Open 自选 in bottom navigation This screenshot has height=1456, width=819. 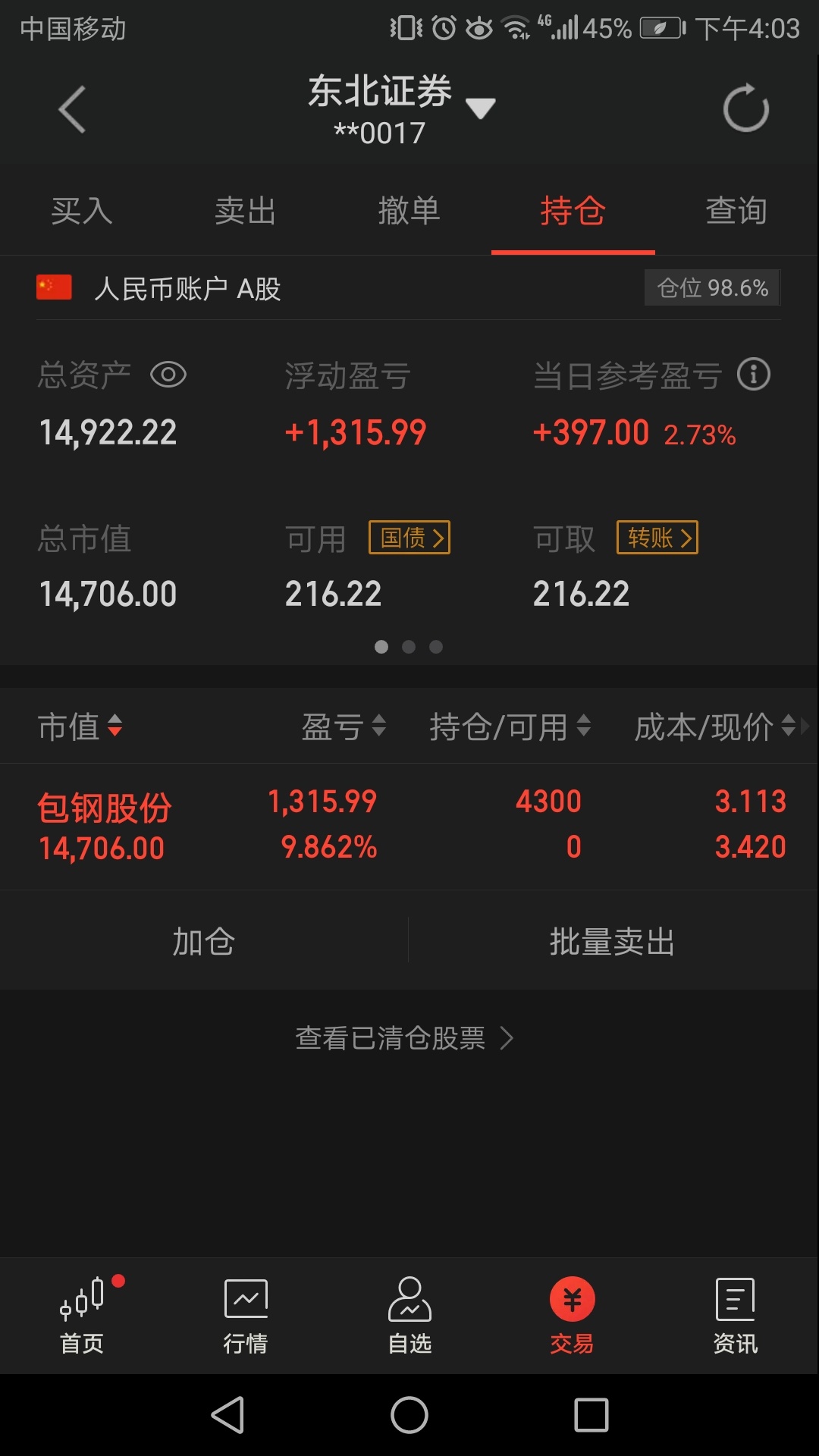tap(409, 1316)
